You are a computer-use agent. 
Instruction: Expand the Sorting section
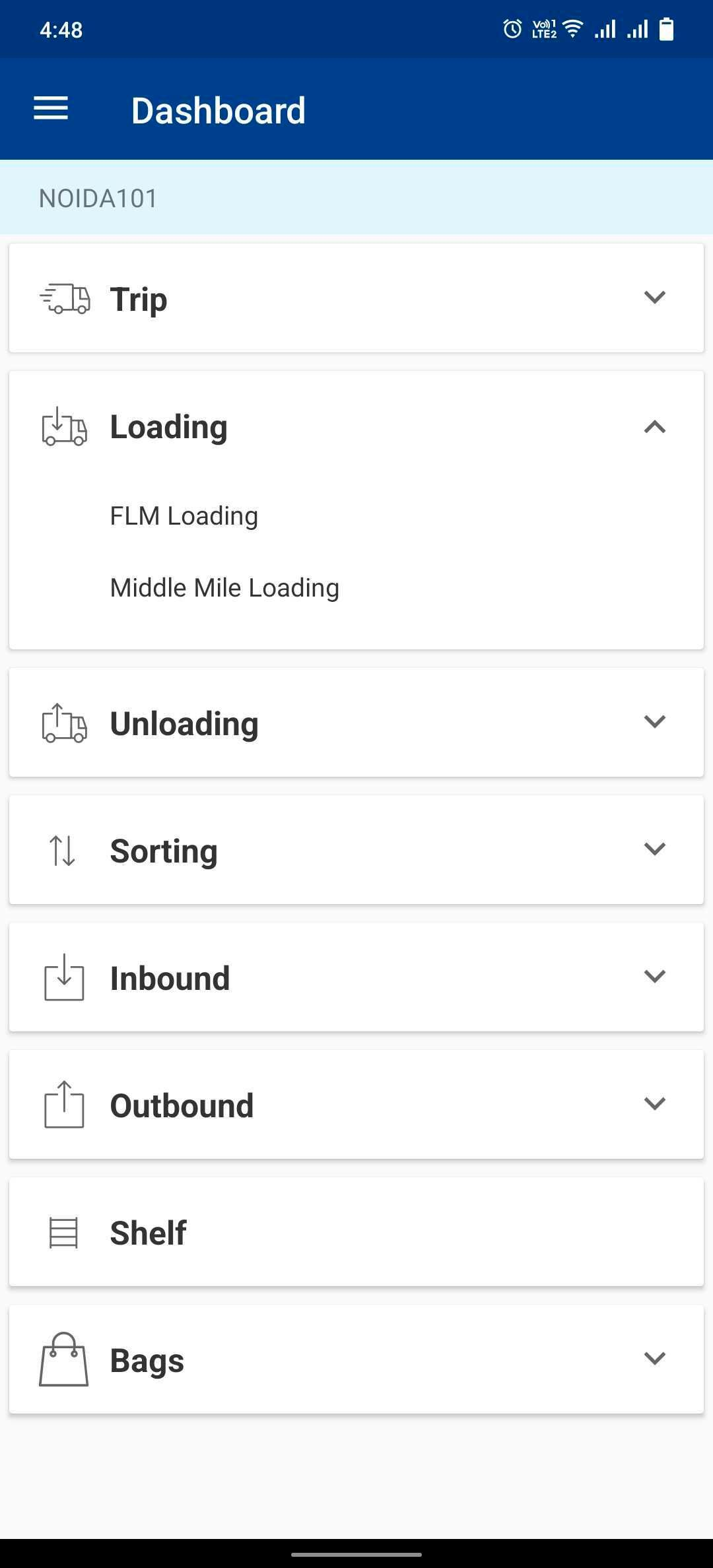coord(654,849)
